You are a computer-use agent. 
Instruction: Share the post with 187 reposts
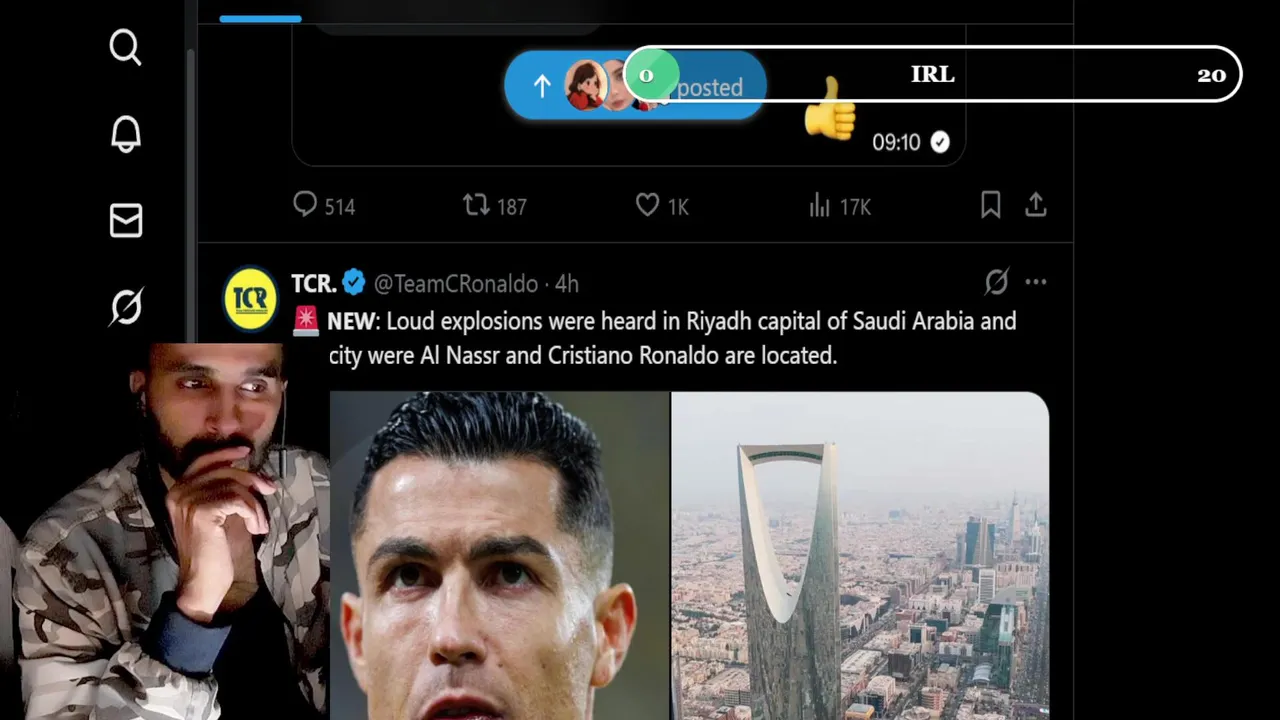[1036, 205]
